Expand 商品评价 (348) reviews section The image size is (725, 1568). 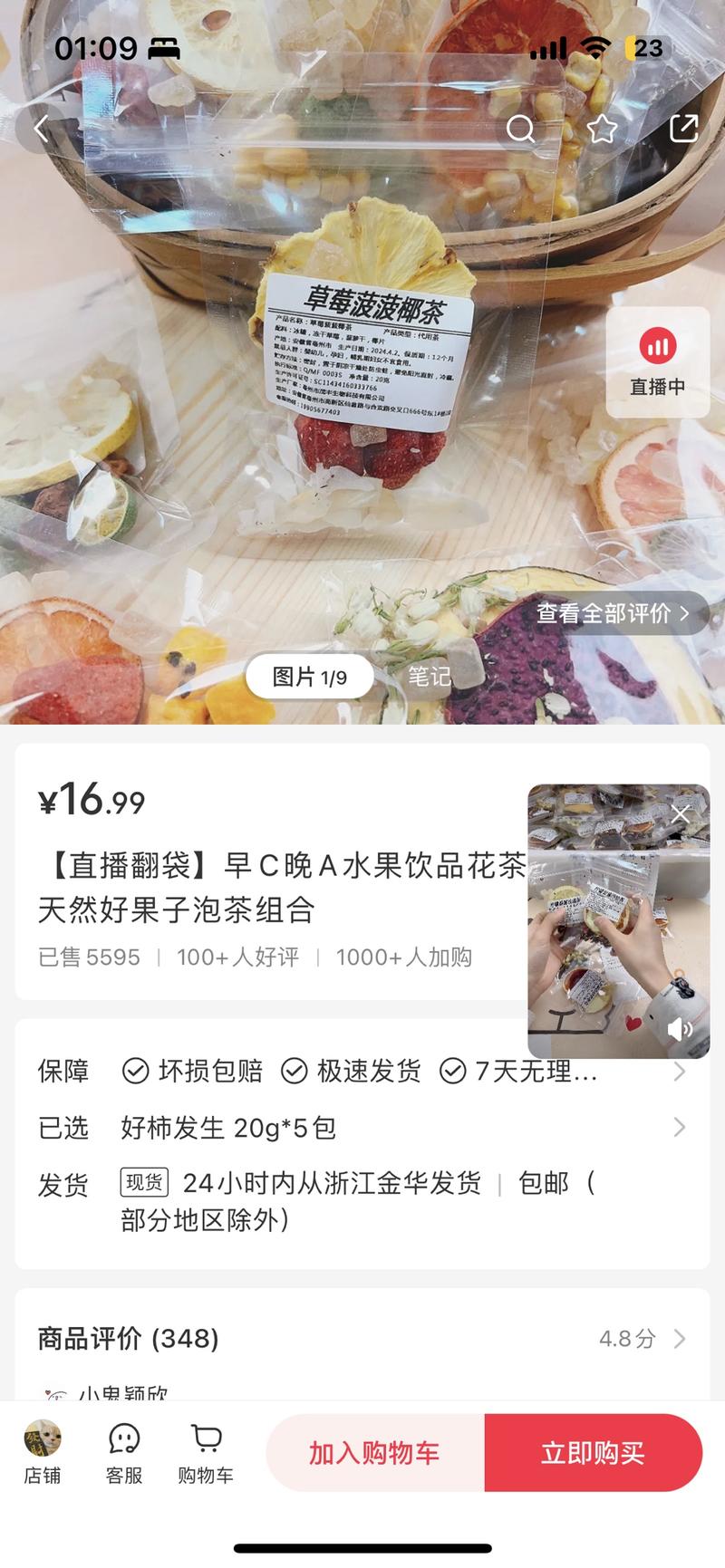127,1338
